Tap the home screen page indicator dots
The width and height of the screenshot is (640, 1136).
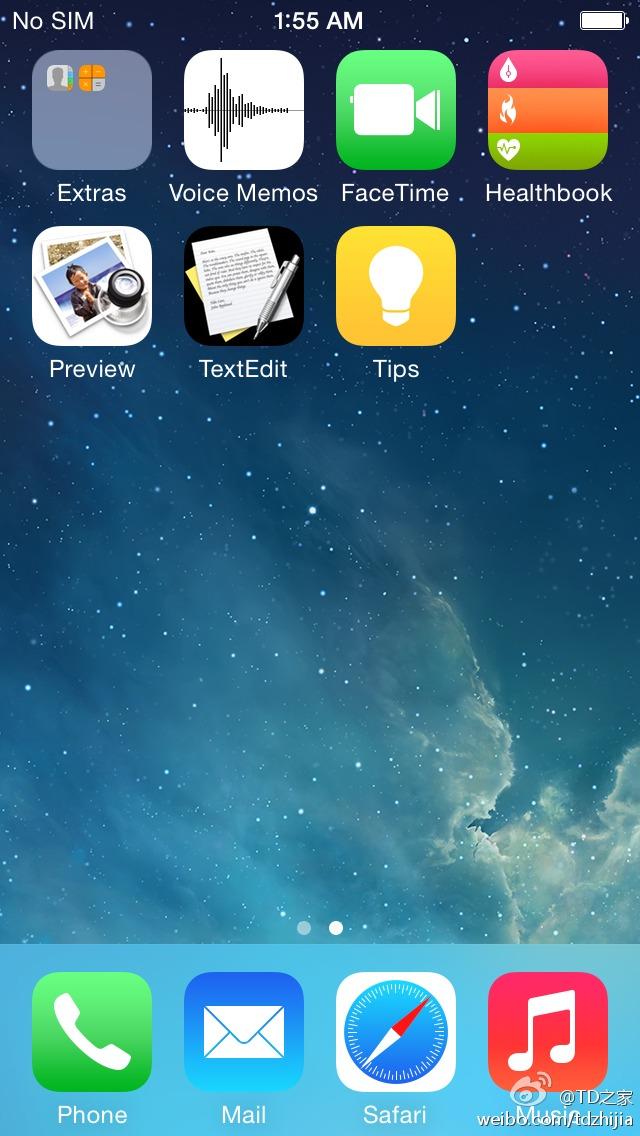tap(320, 928)
